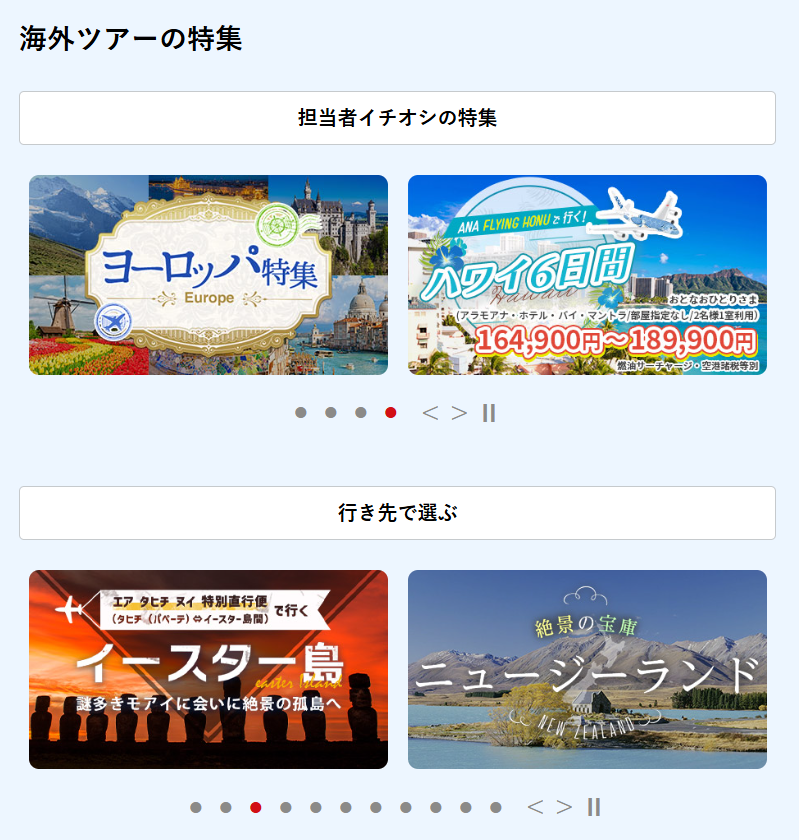The height and width of the screenshot is (840, 799).
Task: Tap the 担当者イチオシの特集 button
Action: [x=397, y=118]
